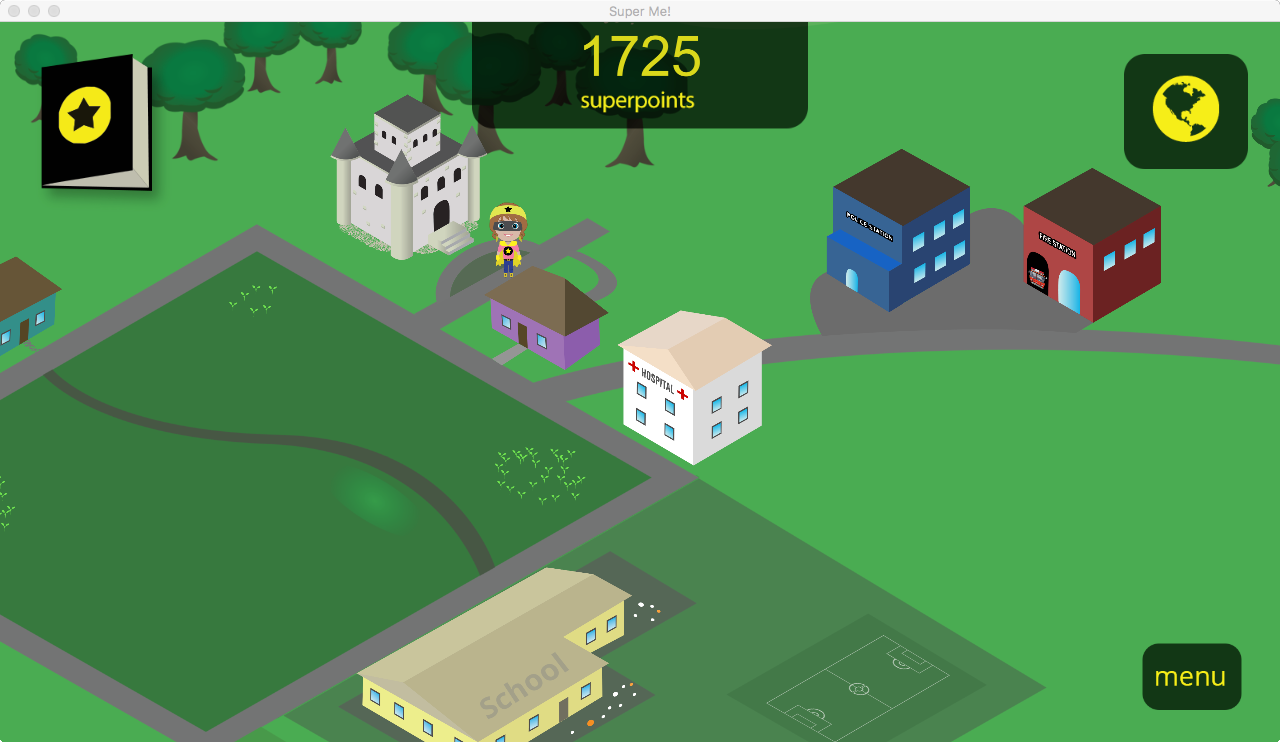This screenshot has width=1280, height=742.
Task: Go to the fire station
Action: (x=1092, y=248)
